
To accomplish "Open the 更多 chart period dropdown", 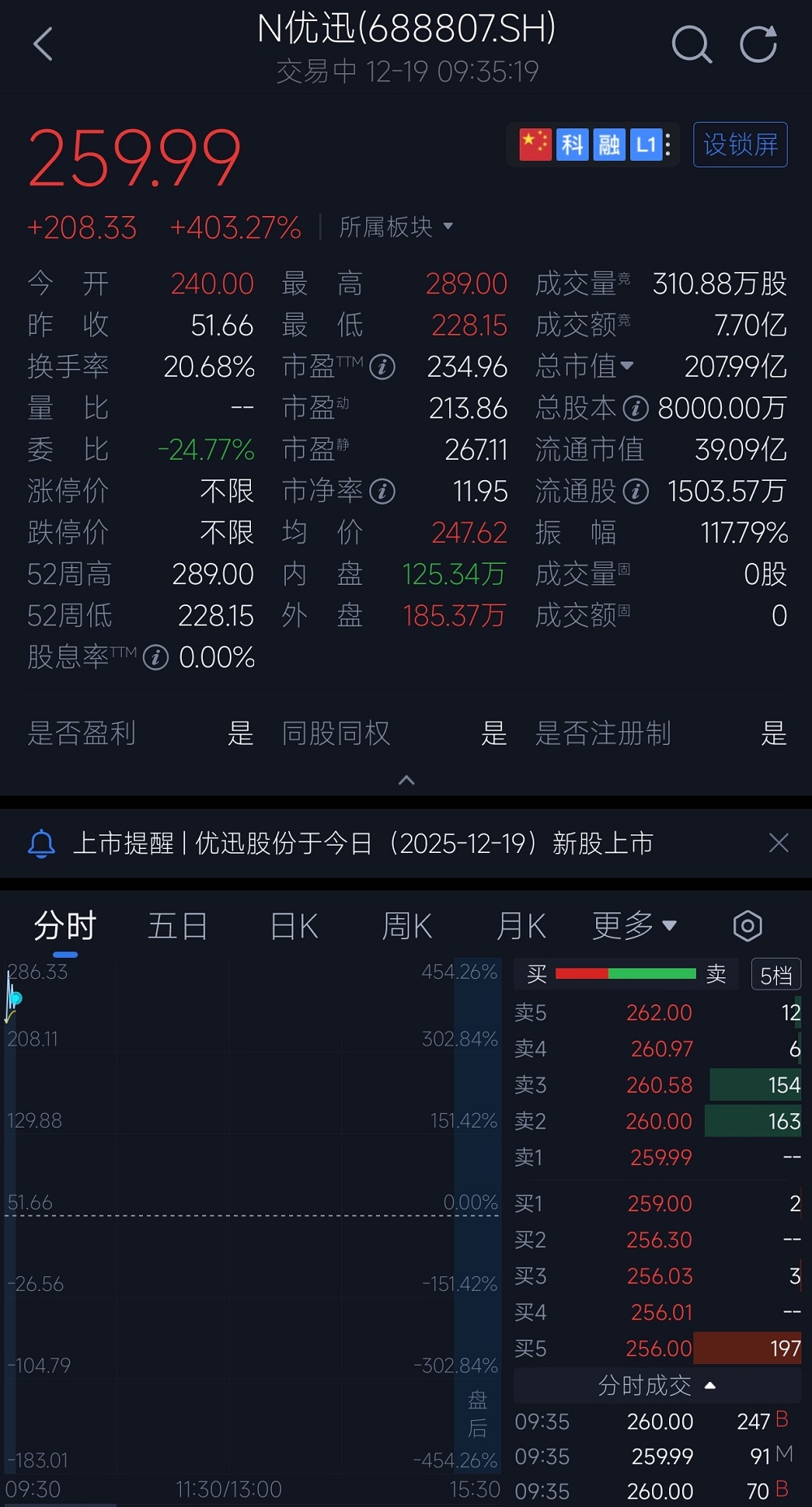I will [637, 925].
